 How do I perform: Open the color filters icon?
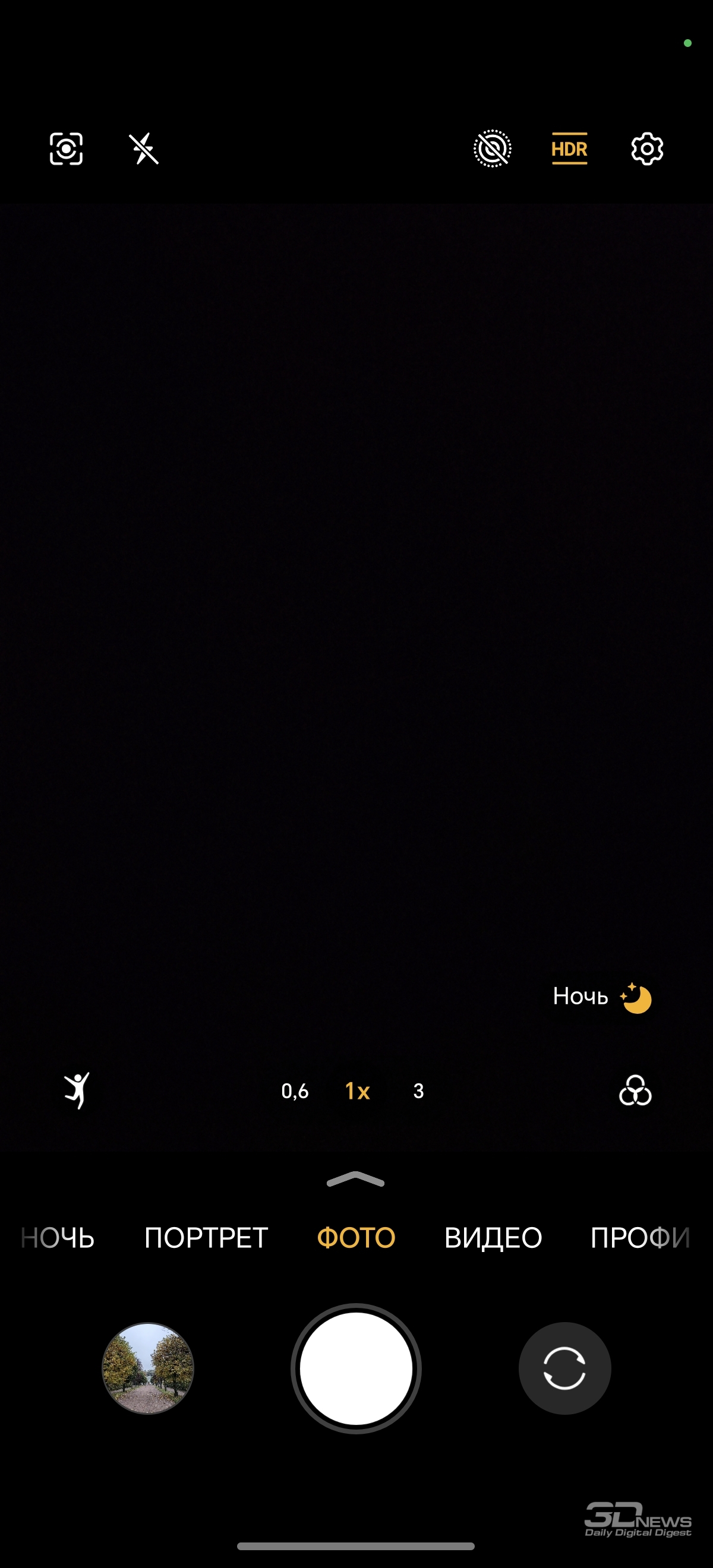tap(635, 1090)
